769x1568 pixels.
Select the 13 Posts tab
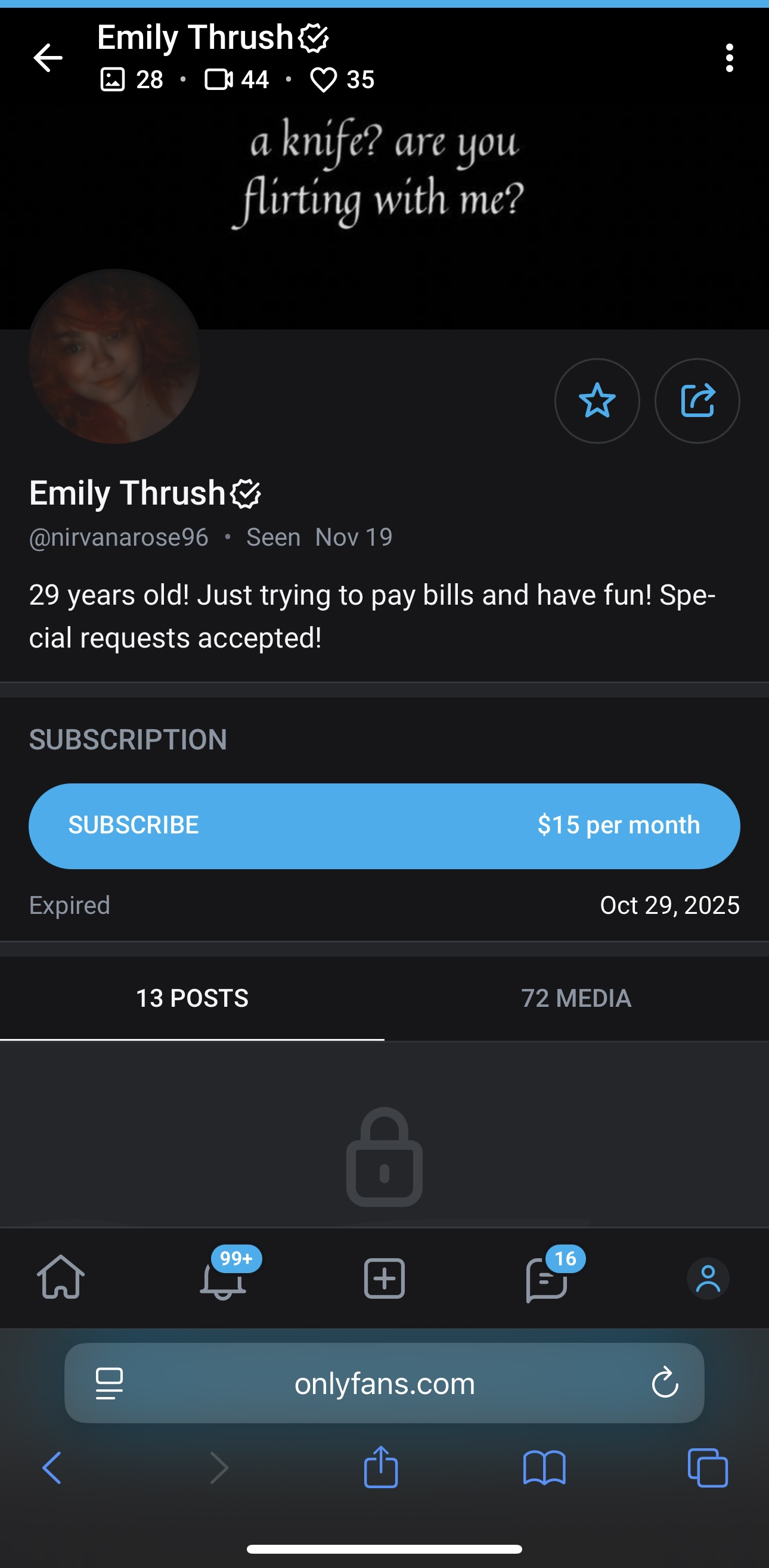pyautogui.click(x=192, y=998)
